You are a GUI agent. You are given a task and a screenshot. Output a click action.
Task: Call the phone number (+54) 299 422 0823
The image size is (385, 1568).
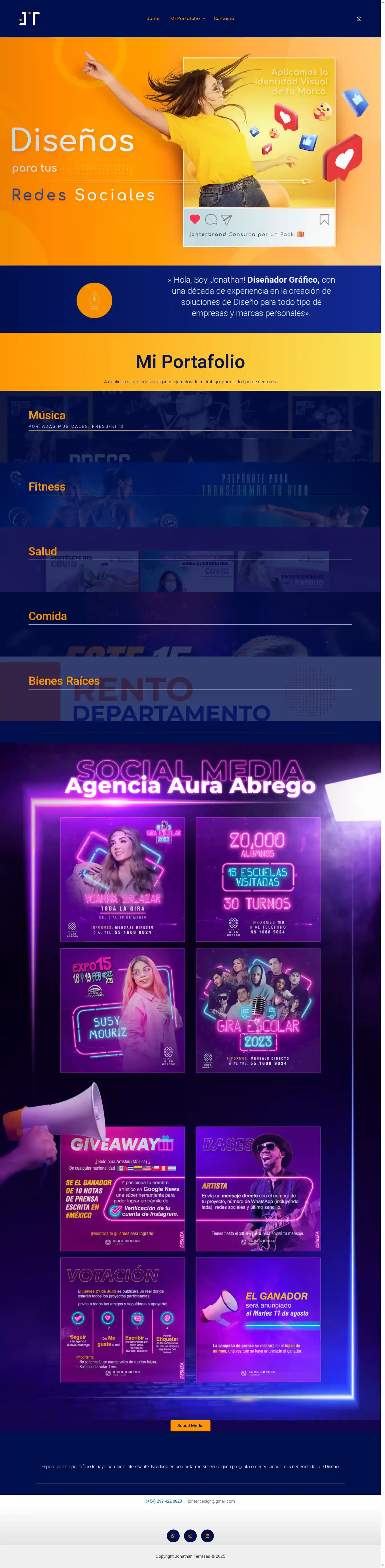pos(164,1501)
